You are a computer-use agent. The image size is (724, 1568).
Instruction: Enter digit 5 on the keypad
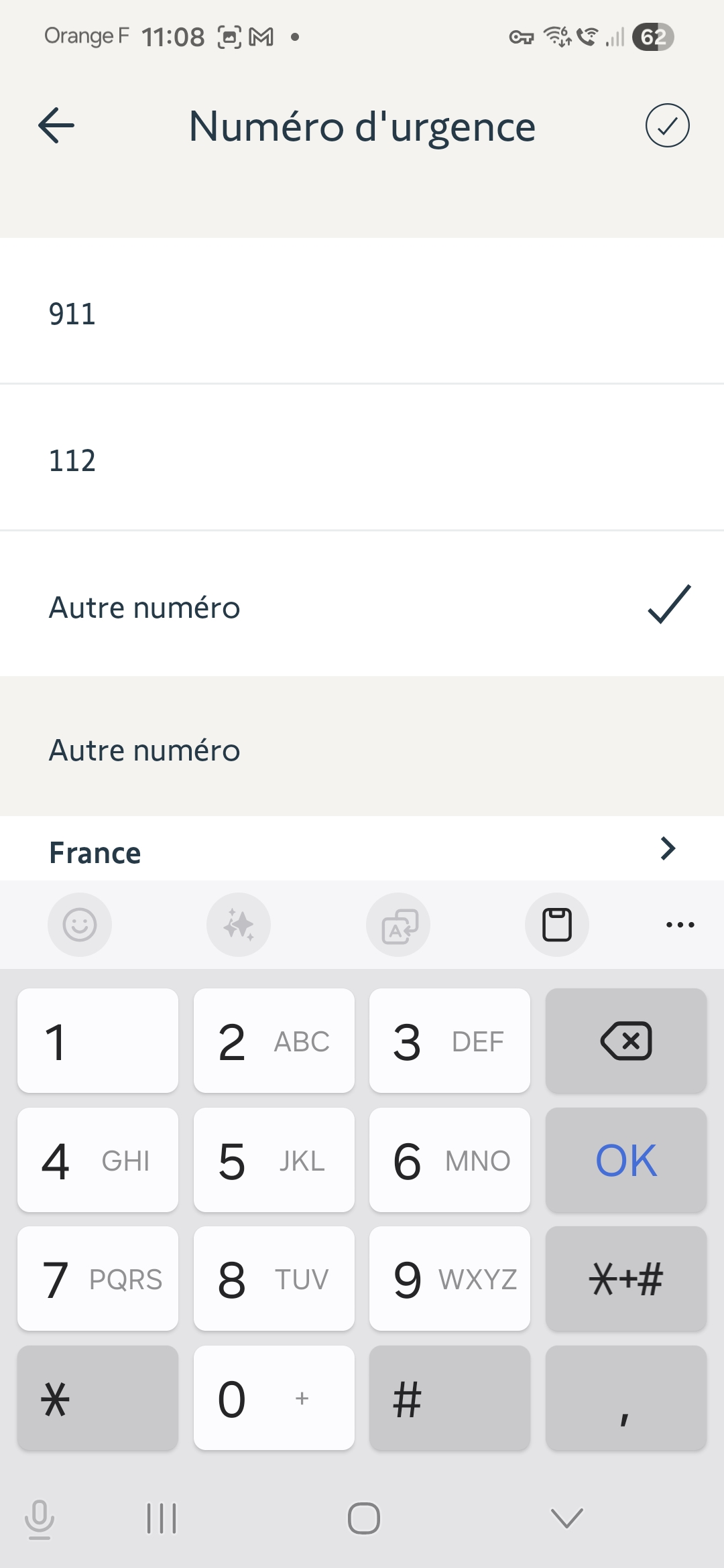(274, 1160)
